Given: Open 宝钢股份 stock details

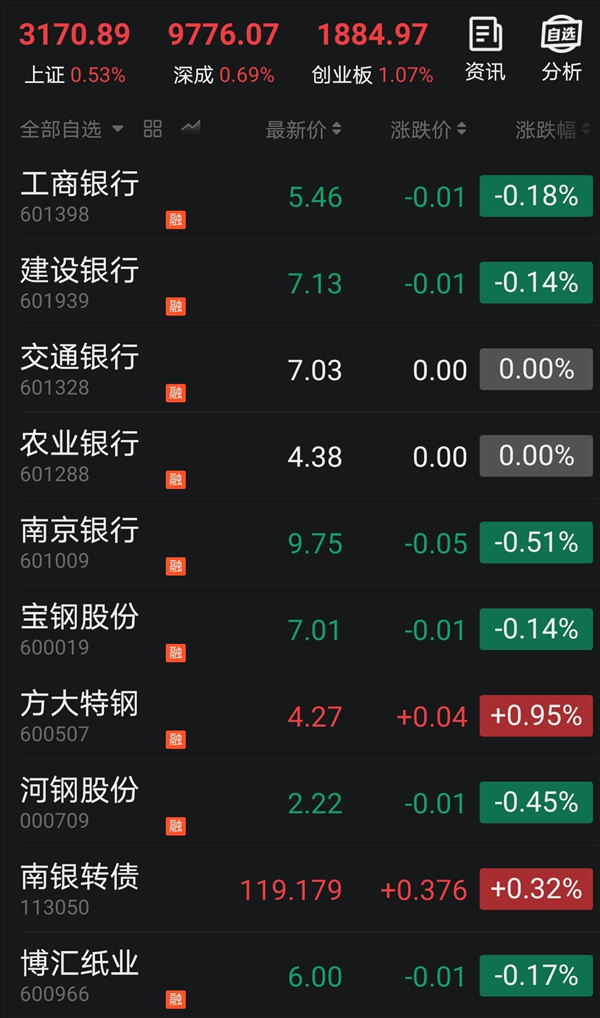Looking at the screenshot, I should 300,629.
